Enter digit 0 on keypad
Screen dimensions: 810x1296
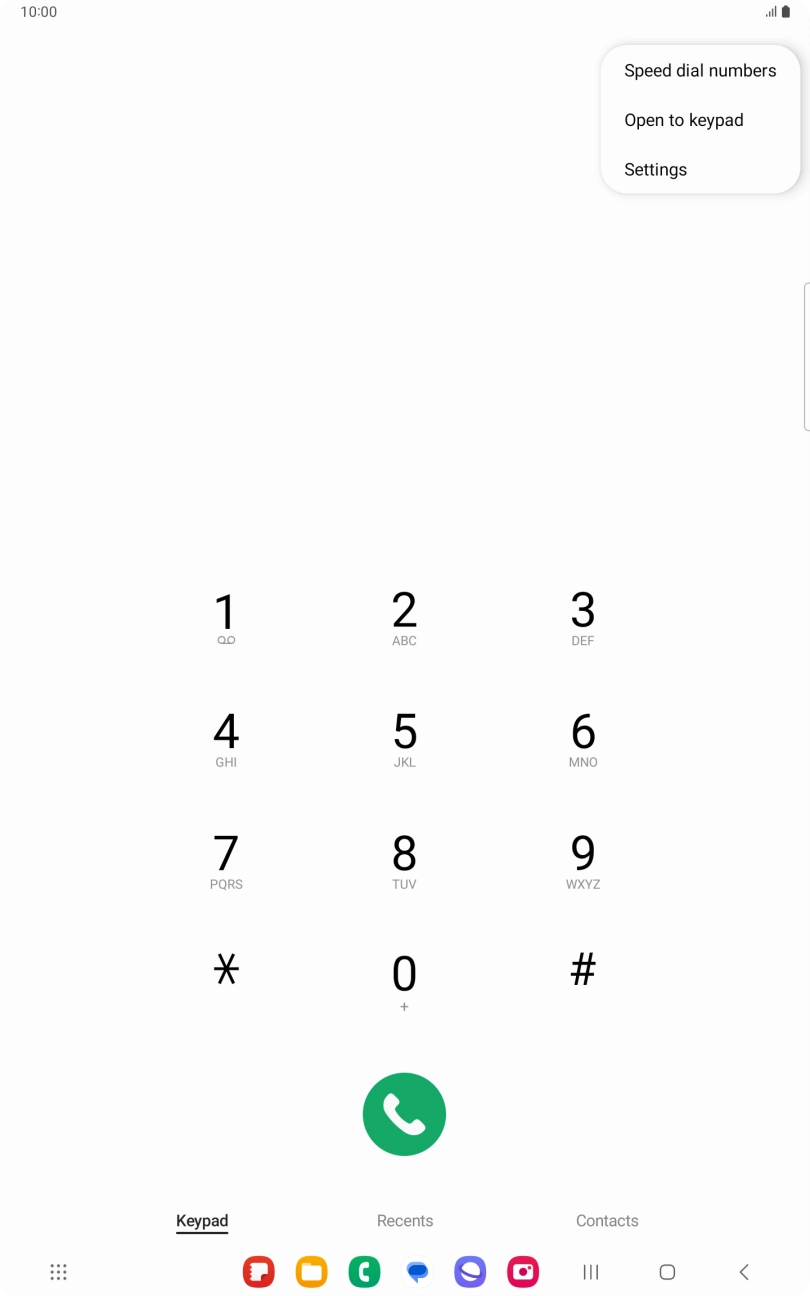point(404,982)
